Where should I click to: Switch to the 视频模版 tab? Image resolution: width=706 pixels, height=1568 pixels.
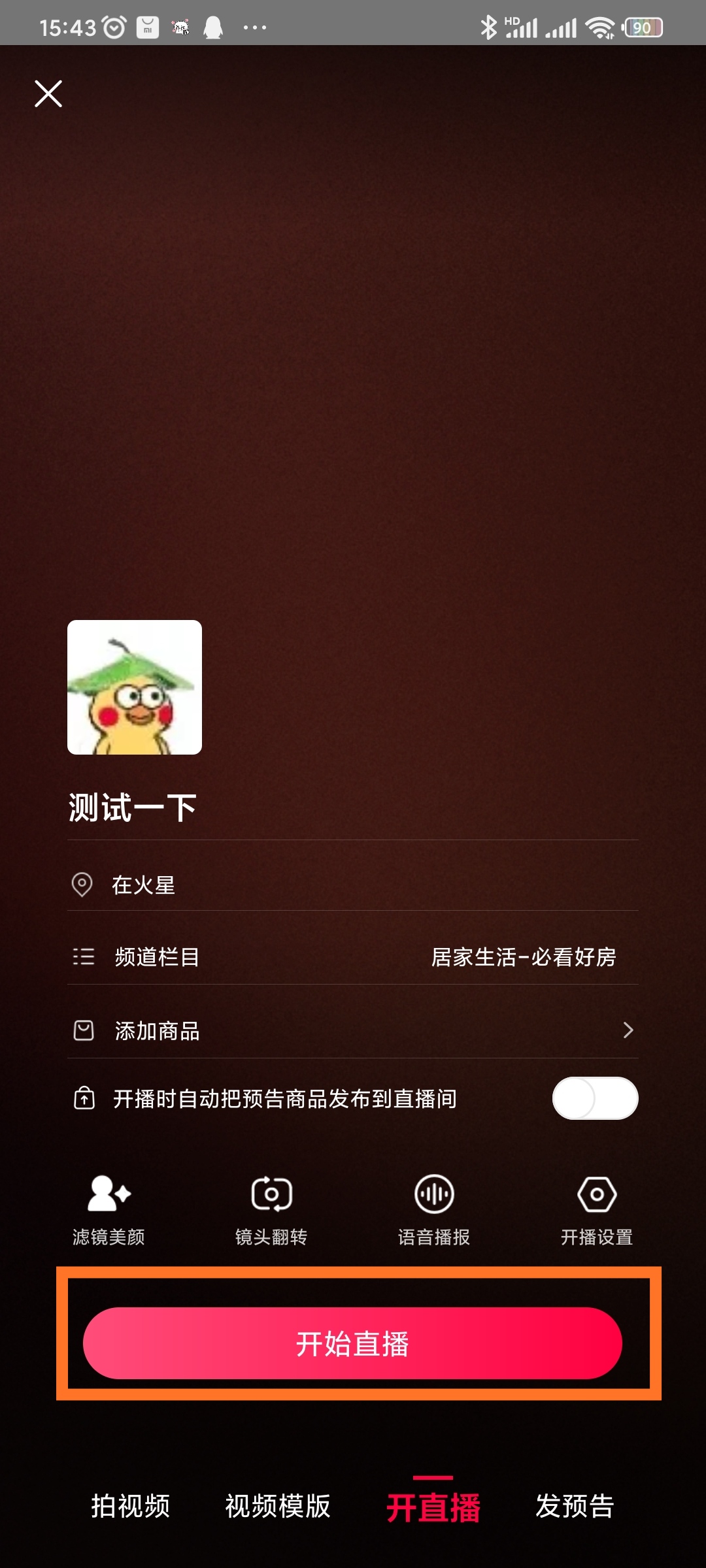[278, 1506]
